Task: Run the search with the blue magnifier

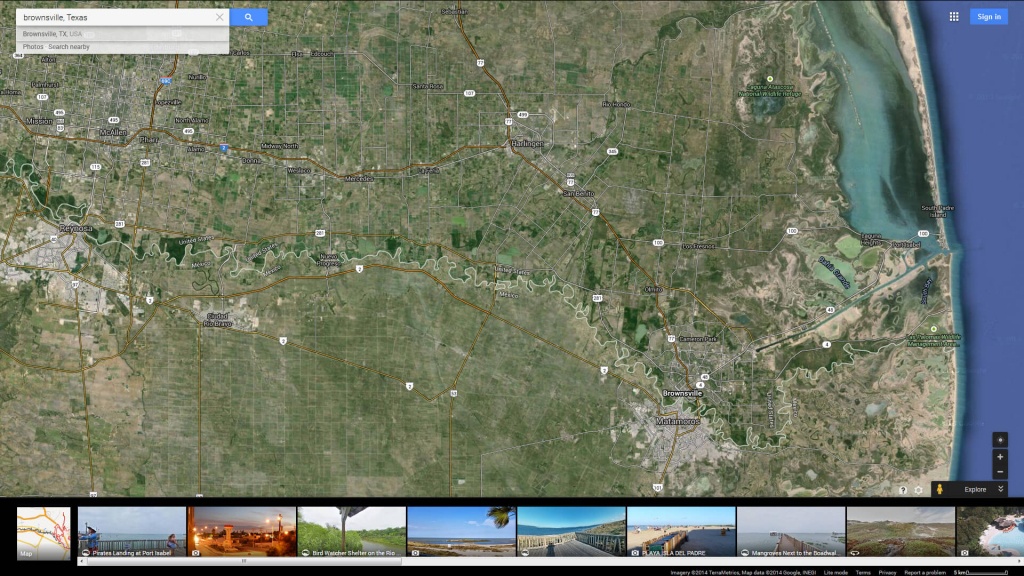Action: click(x=249, y=17)
